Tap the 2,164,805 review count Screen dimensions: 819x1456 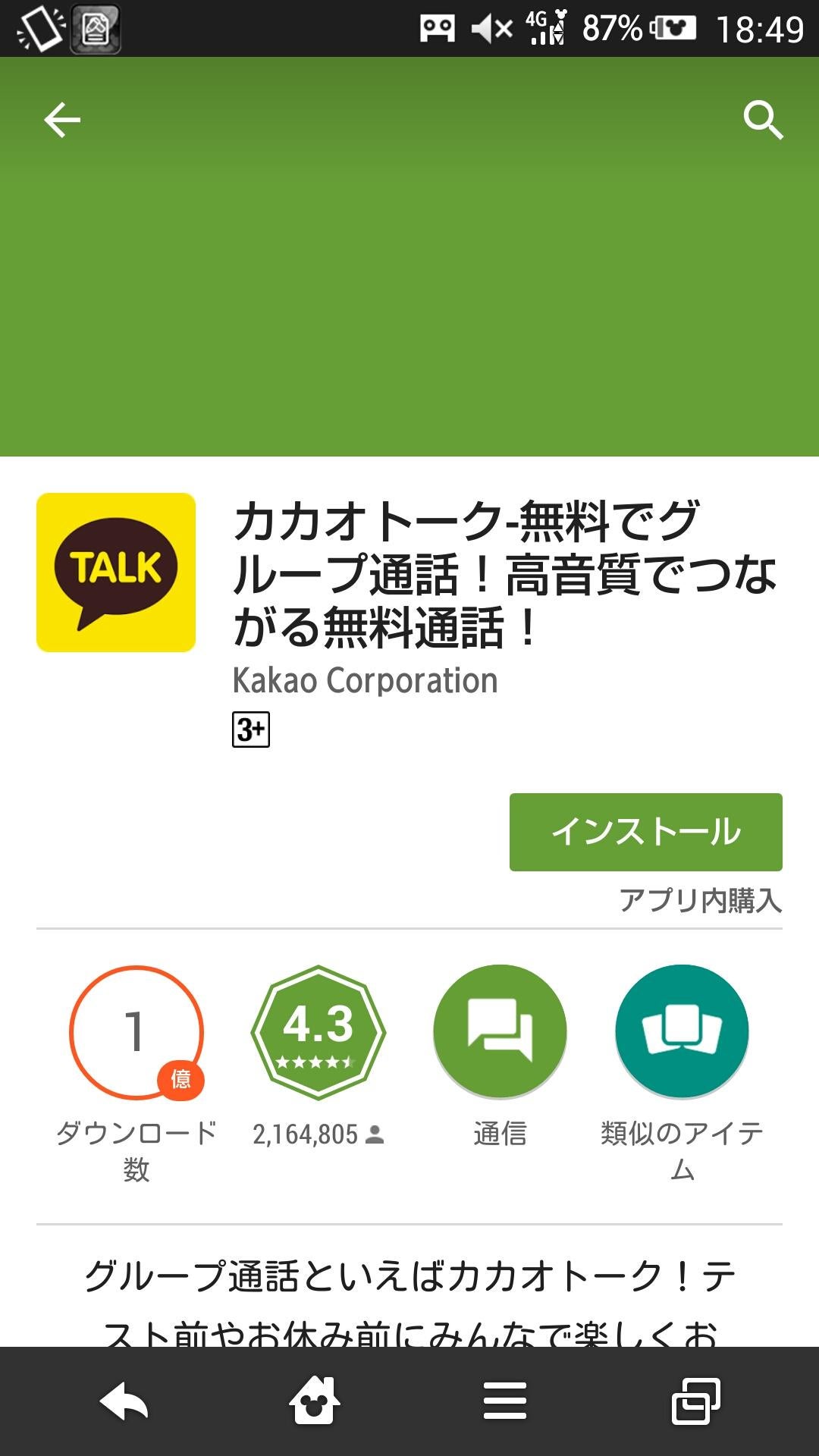coord(303,1134)
